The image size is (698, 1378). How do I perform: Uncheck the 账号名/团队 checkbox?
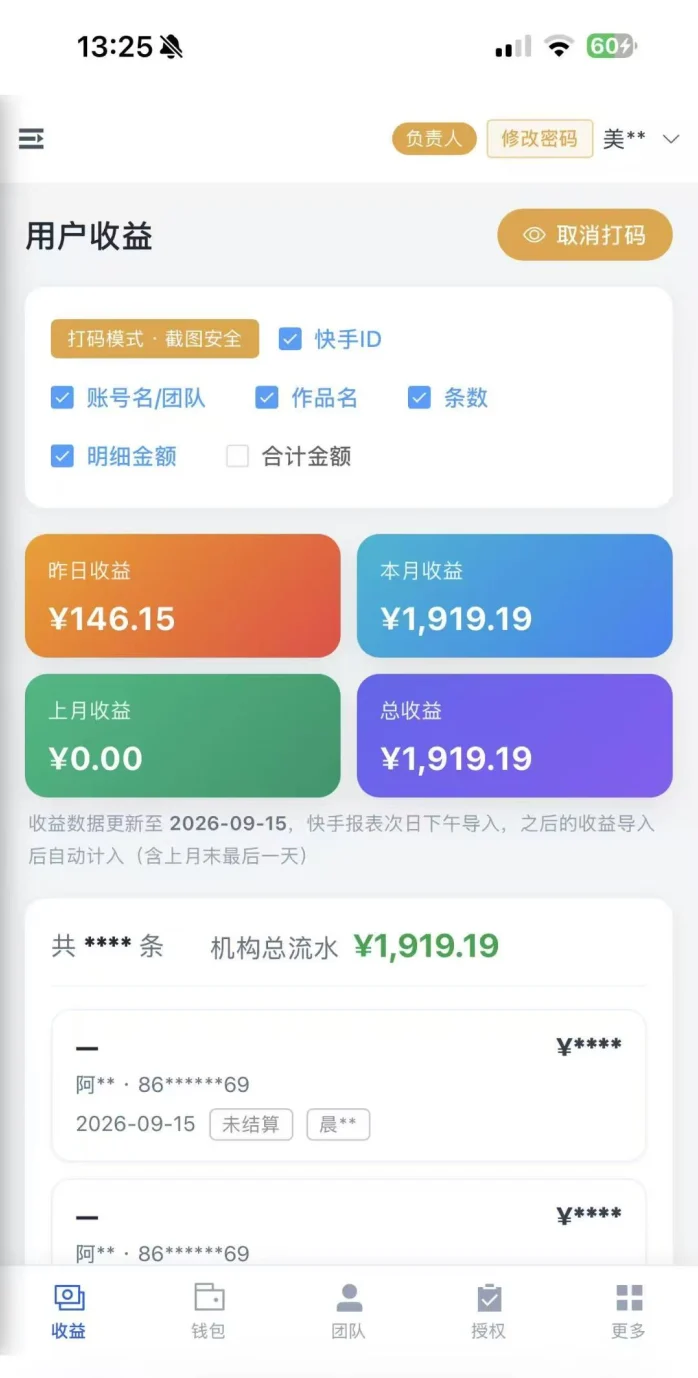tap(62, 398)
